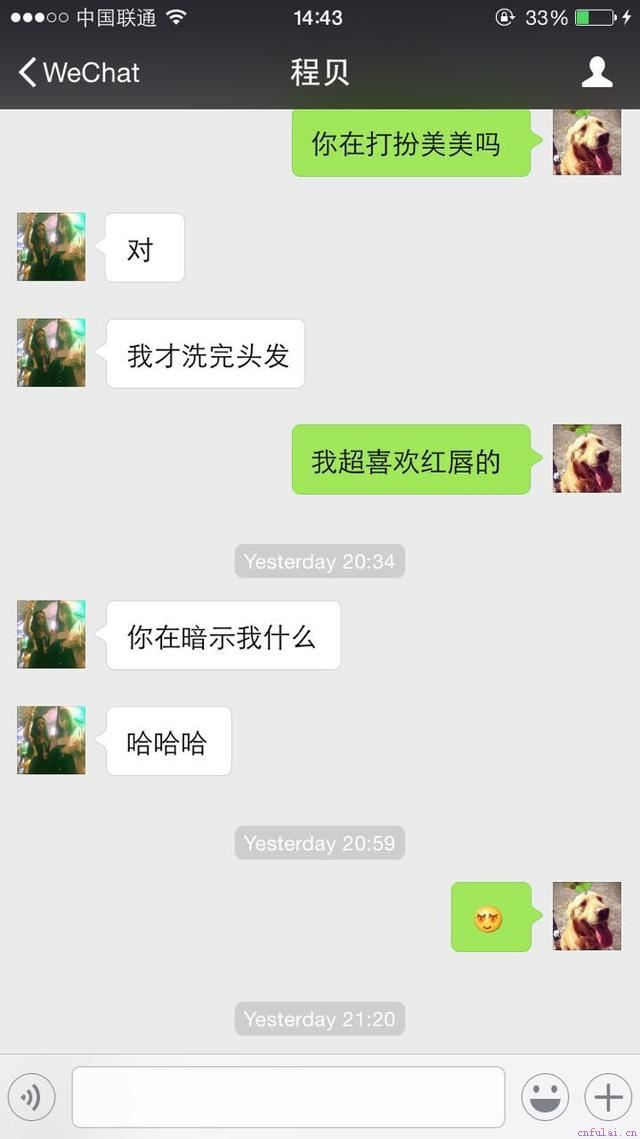Switch to voice message input

pyautogui.click(x=31, y=1097)
